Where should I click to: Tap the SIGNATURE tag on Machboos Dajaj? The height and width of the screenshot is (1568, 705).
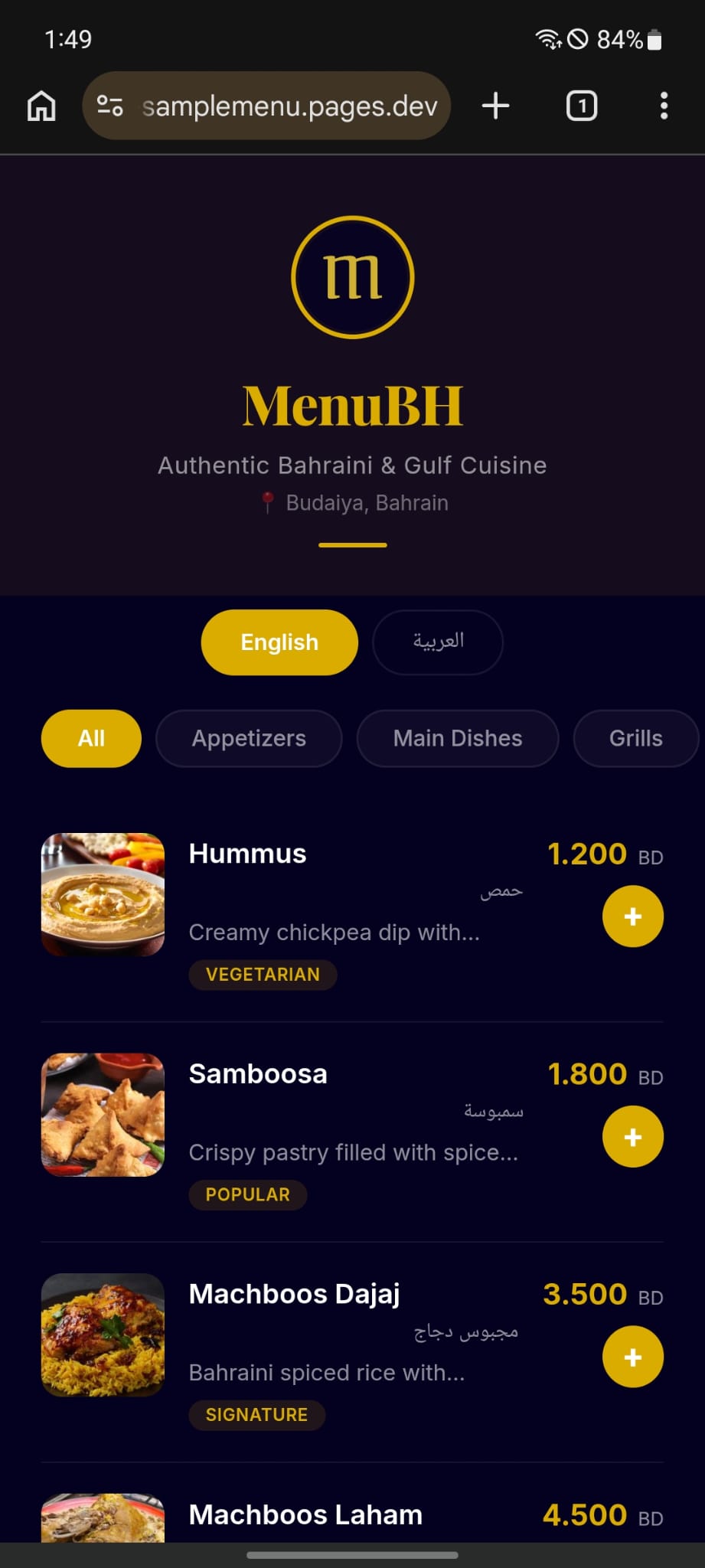pyautogui.click(x=256, y=1415)
